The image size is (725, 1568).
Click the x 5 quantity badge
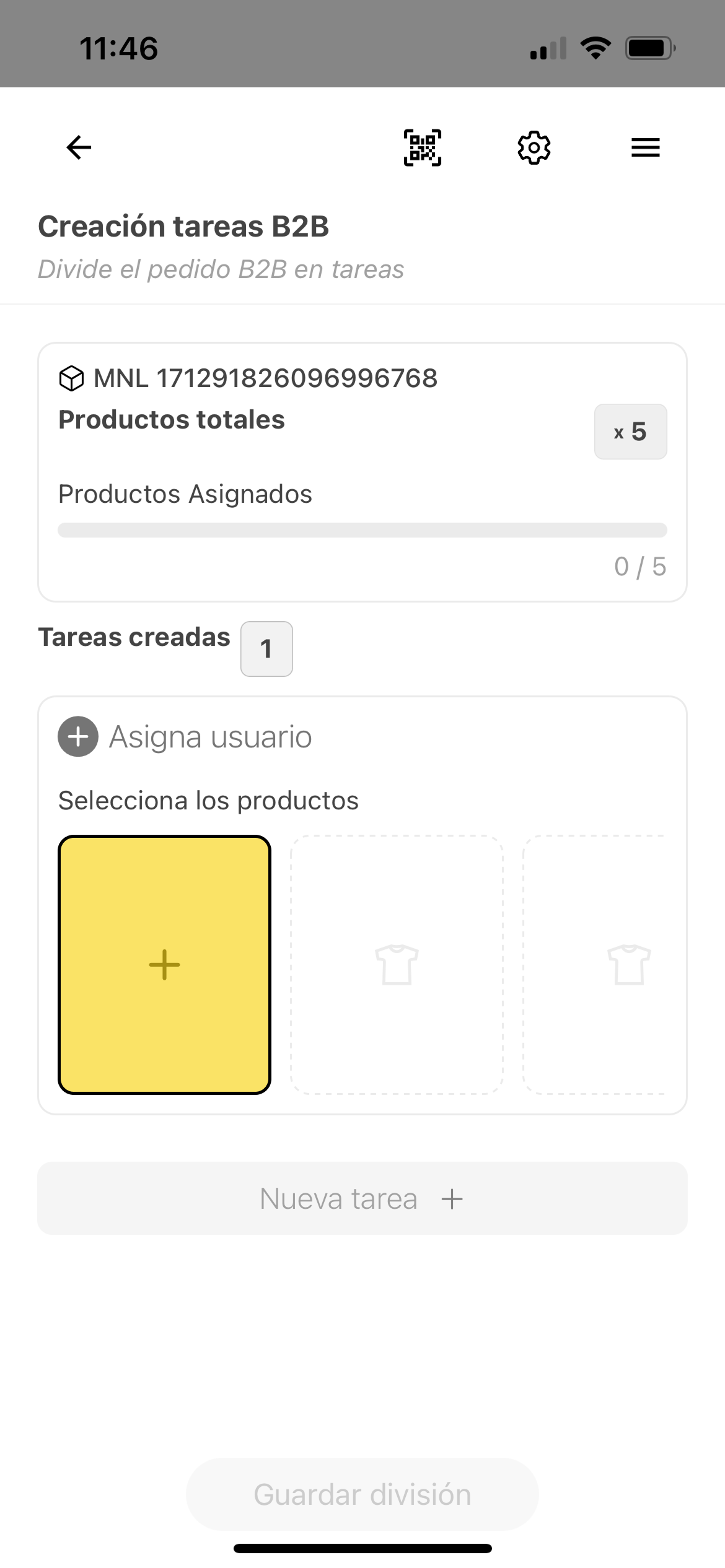630,432
